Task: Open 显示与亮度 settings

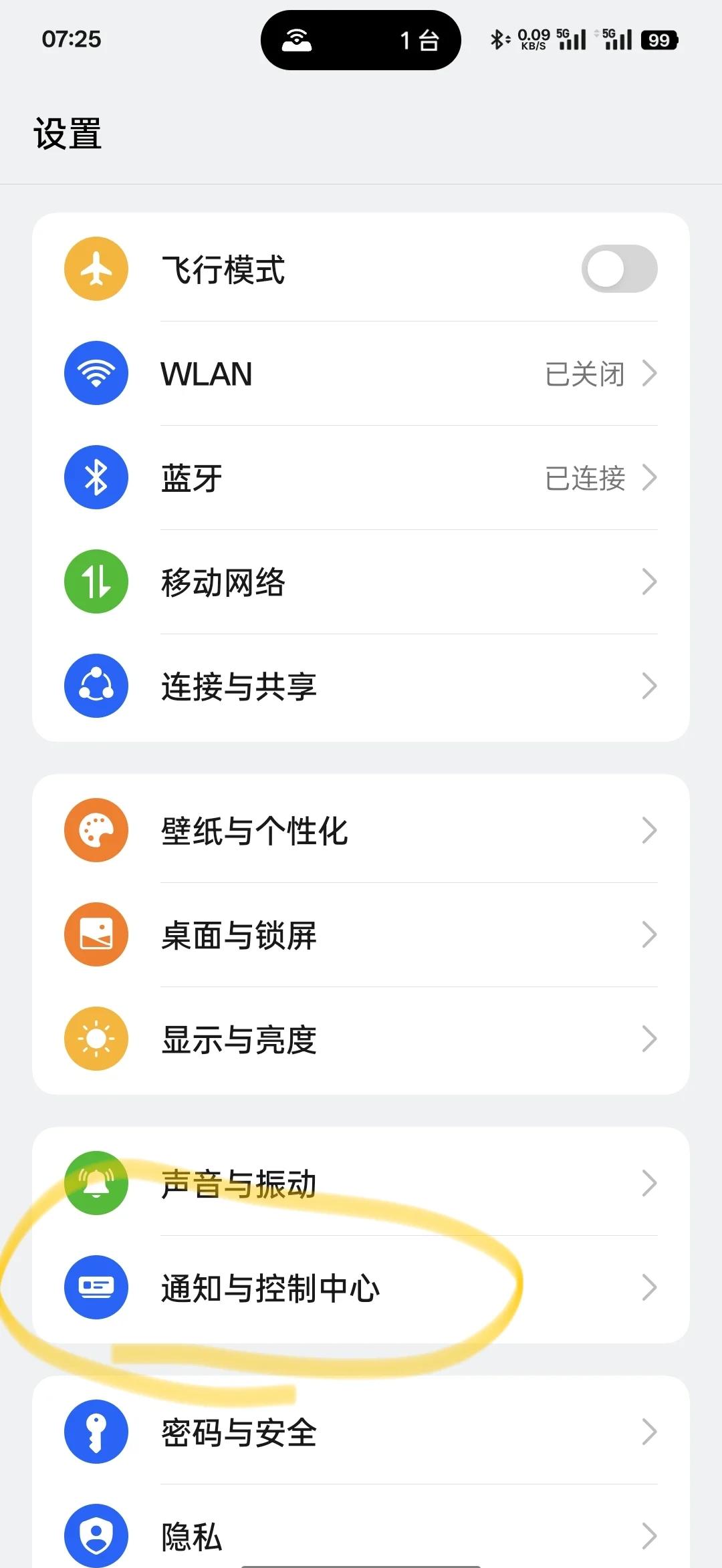Action: pos(361,1039)
